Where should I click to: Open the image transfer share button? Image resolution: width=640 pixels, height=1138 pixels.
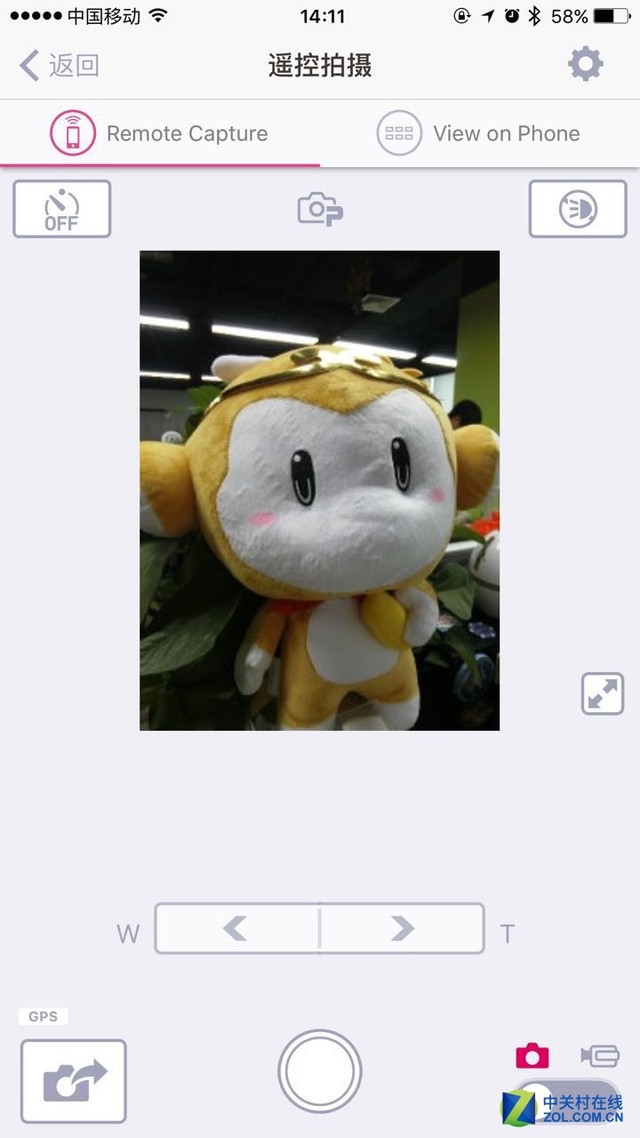coord(74,1081)
